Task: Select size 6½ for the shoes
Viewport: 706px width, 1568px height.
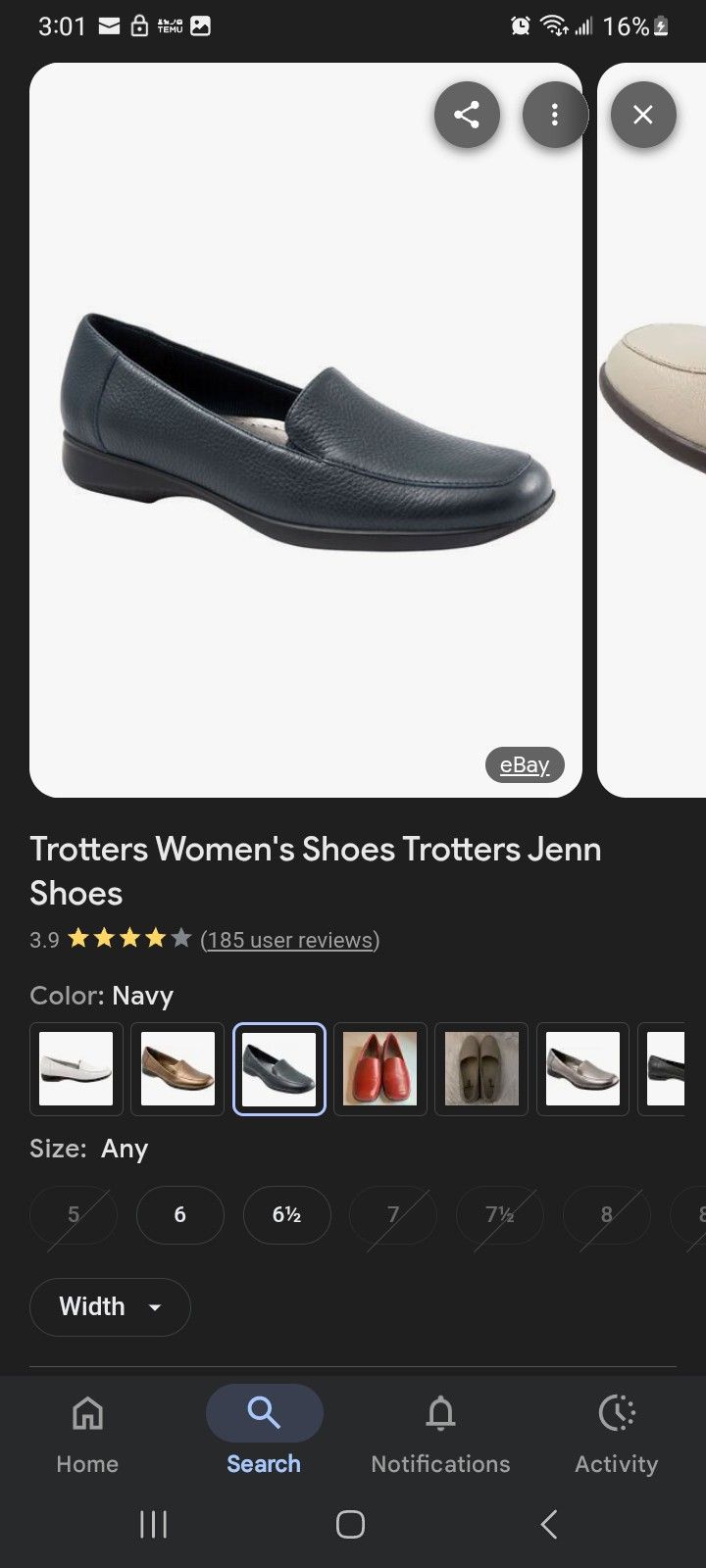Action: click(x=286, y=1215)
